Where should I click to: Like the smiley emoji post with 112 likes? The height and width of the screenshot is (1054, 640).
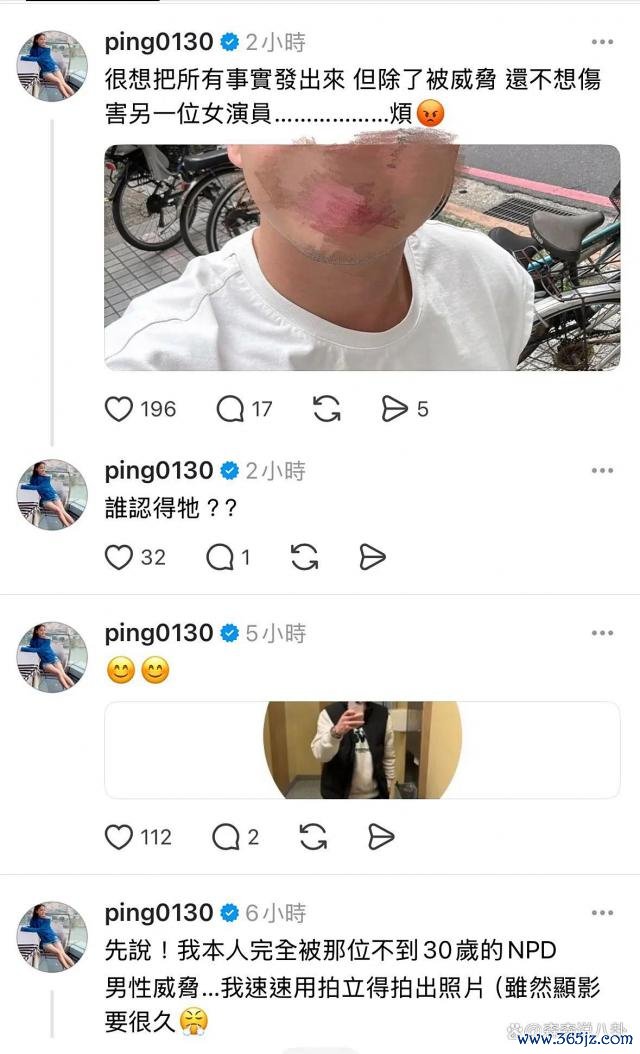(119, 836)
